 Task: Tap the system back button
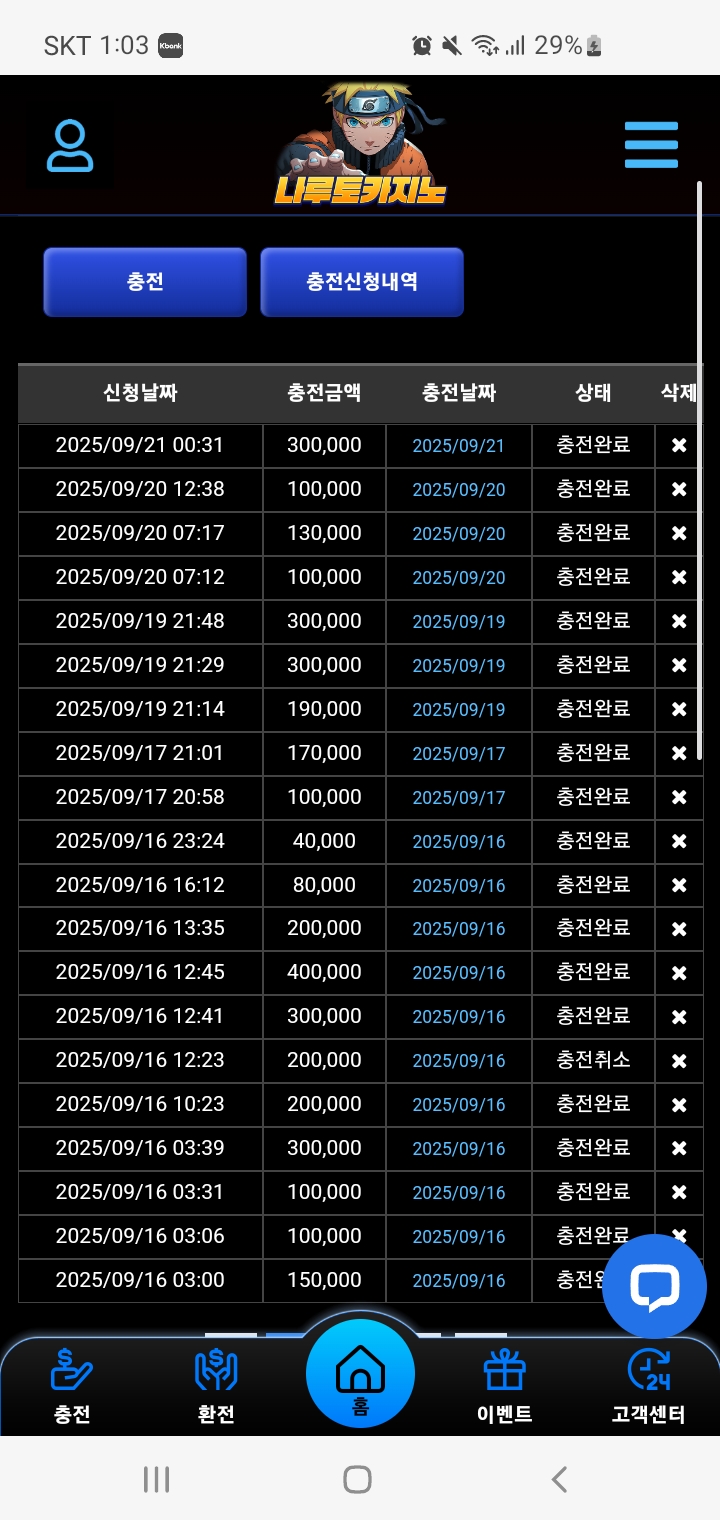(x=560, y=1479)
